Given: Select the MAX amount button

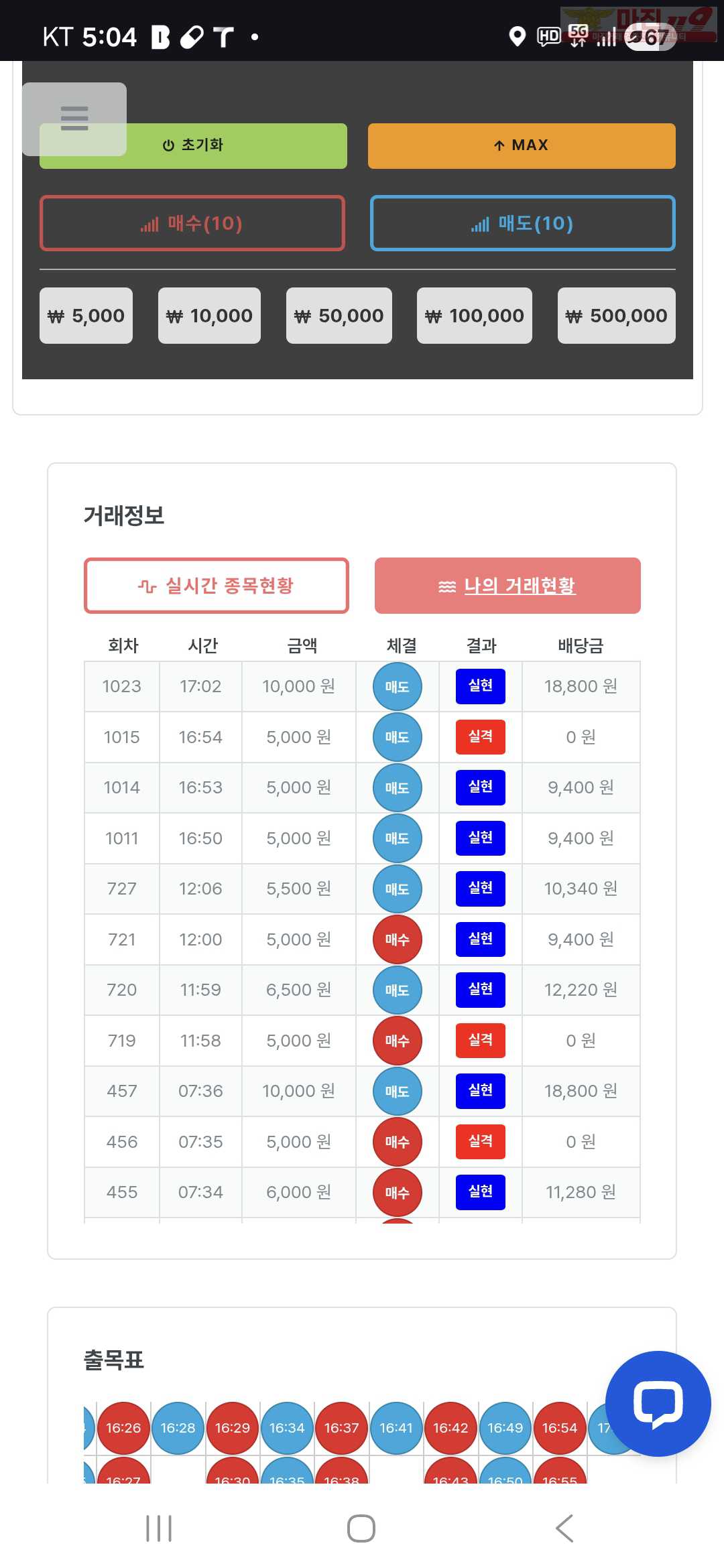Looking at the screenshot, I should click(x=522, y=145).
